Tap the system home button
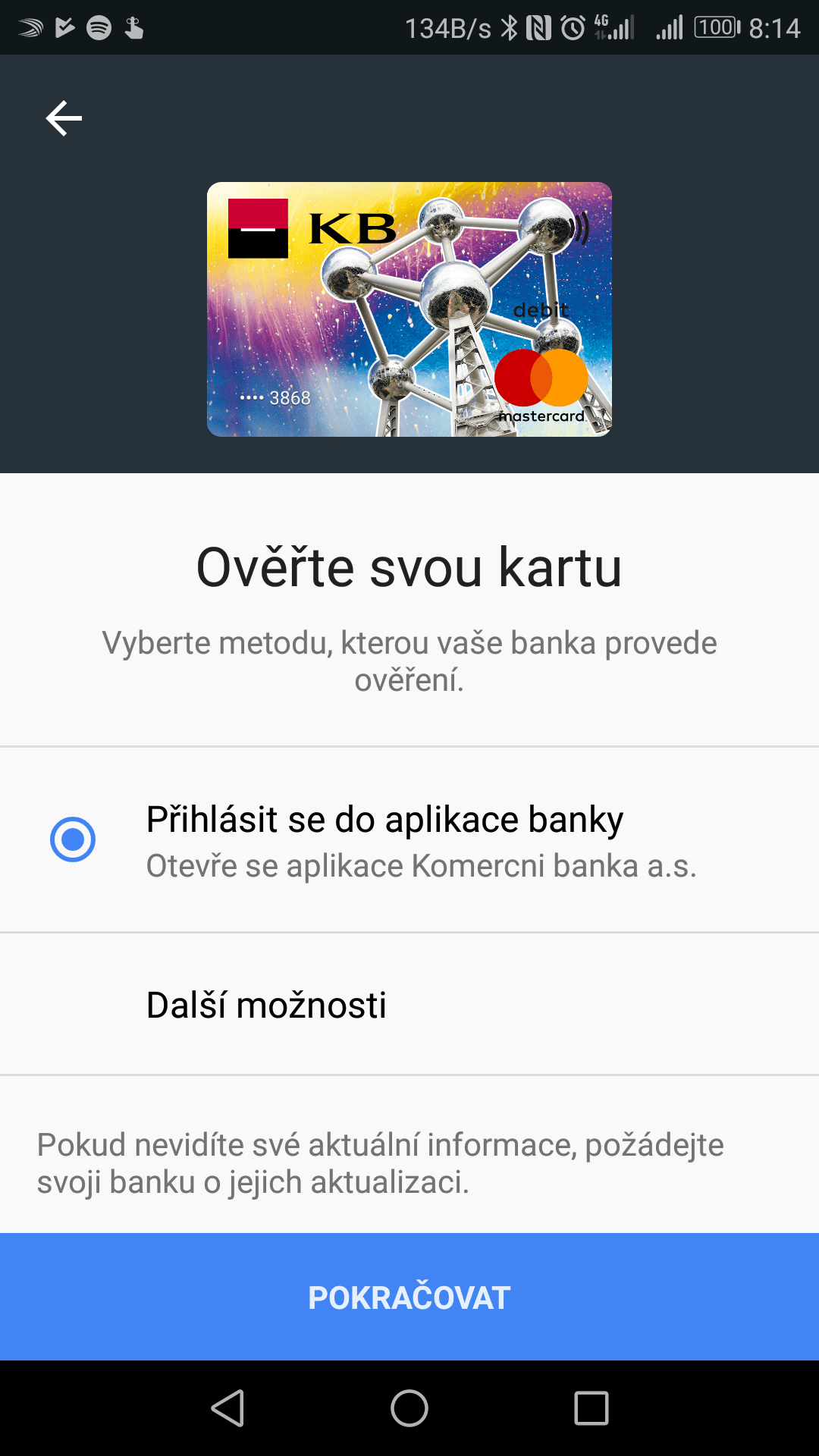Viewport: 819px width, 1456px height. tap(409, 1408)
